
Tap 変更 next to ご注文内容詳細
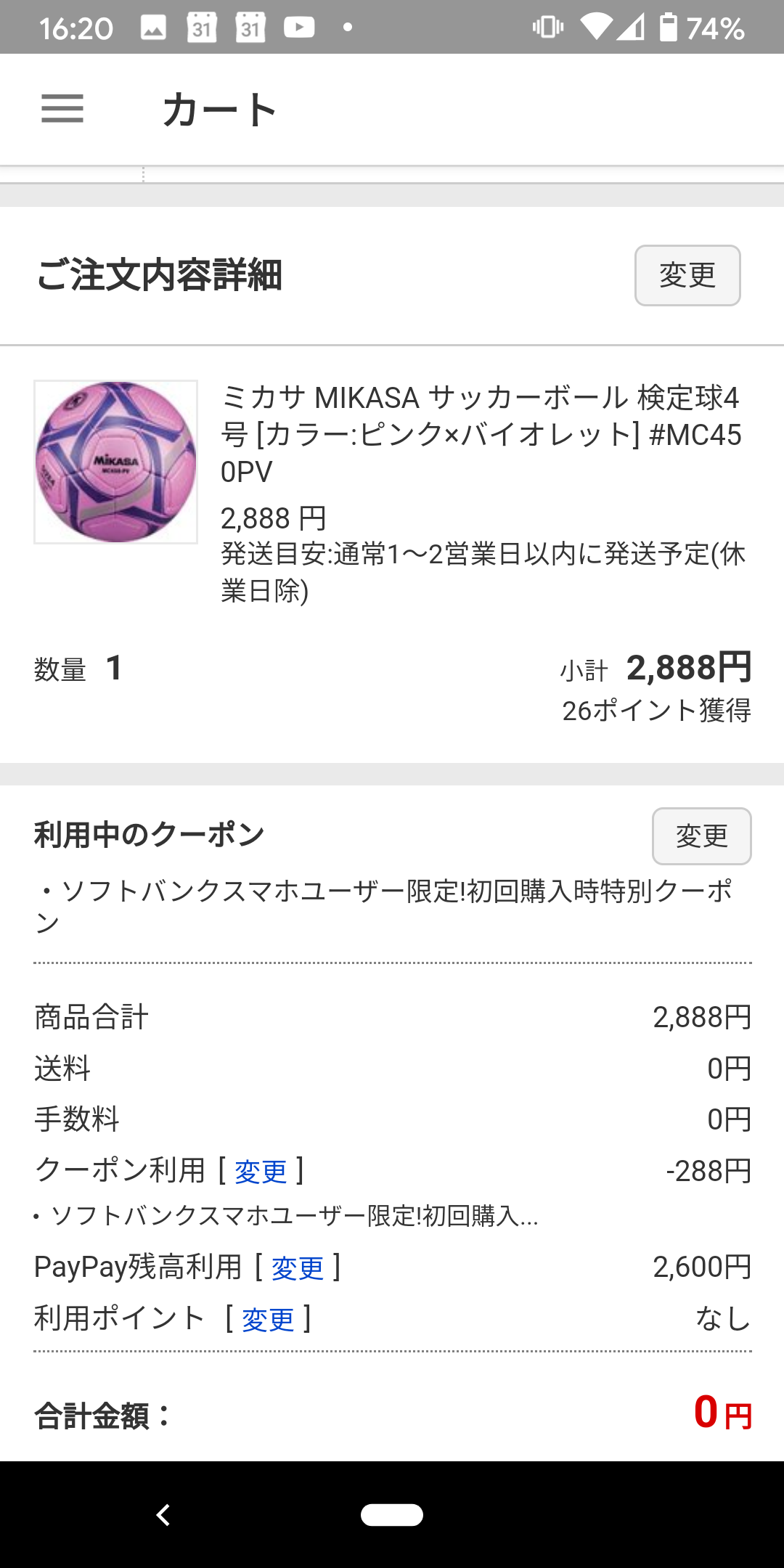click(687, 275)
